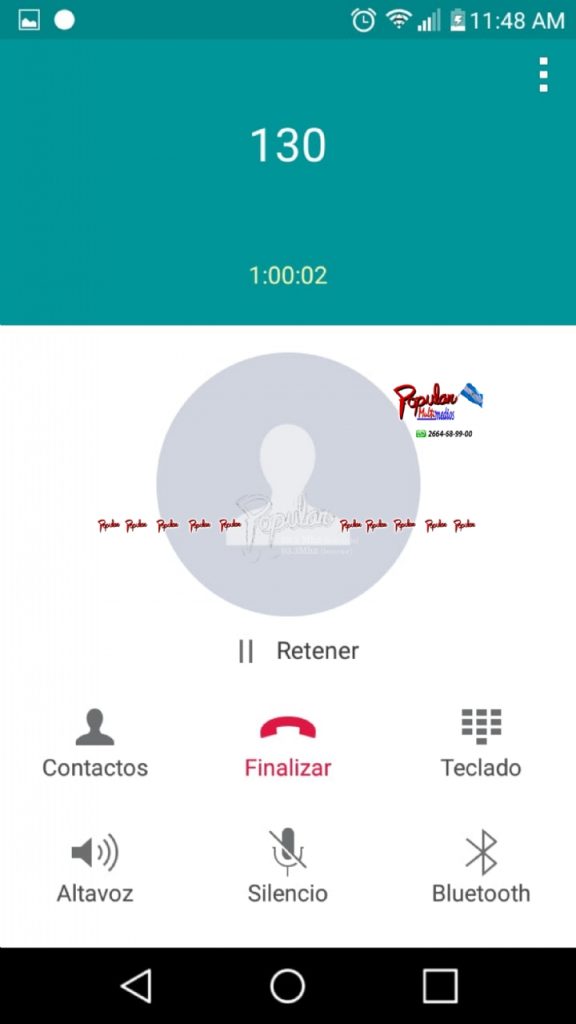Turn on the Altavoz speaker
This screenshot has width=576, height=1024.
click(95, 867)
